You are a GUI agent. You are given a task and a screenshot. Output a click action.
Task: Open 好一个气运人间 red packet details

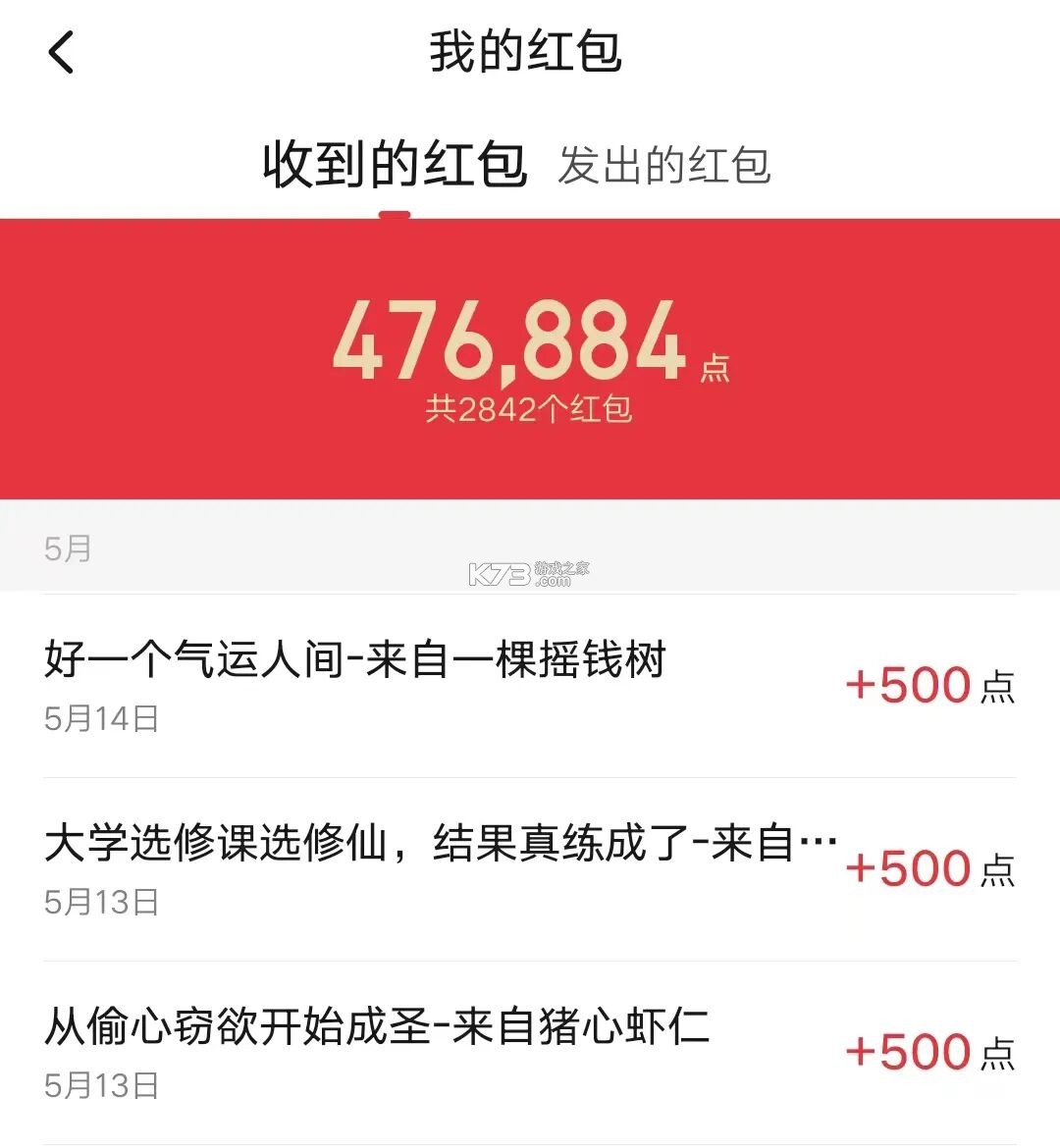pyautogui.click(x=353, y=660)
